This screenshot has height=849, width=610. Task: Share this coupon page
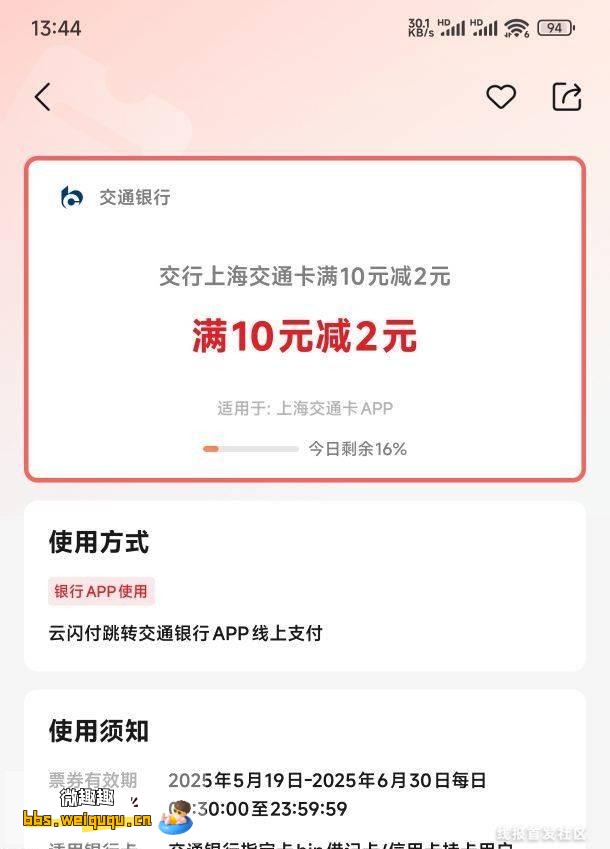pyautogui.click(x=567, y=97)
